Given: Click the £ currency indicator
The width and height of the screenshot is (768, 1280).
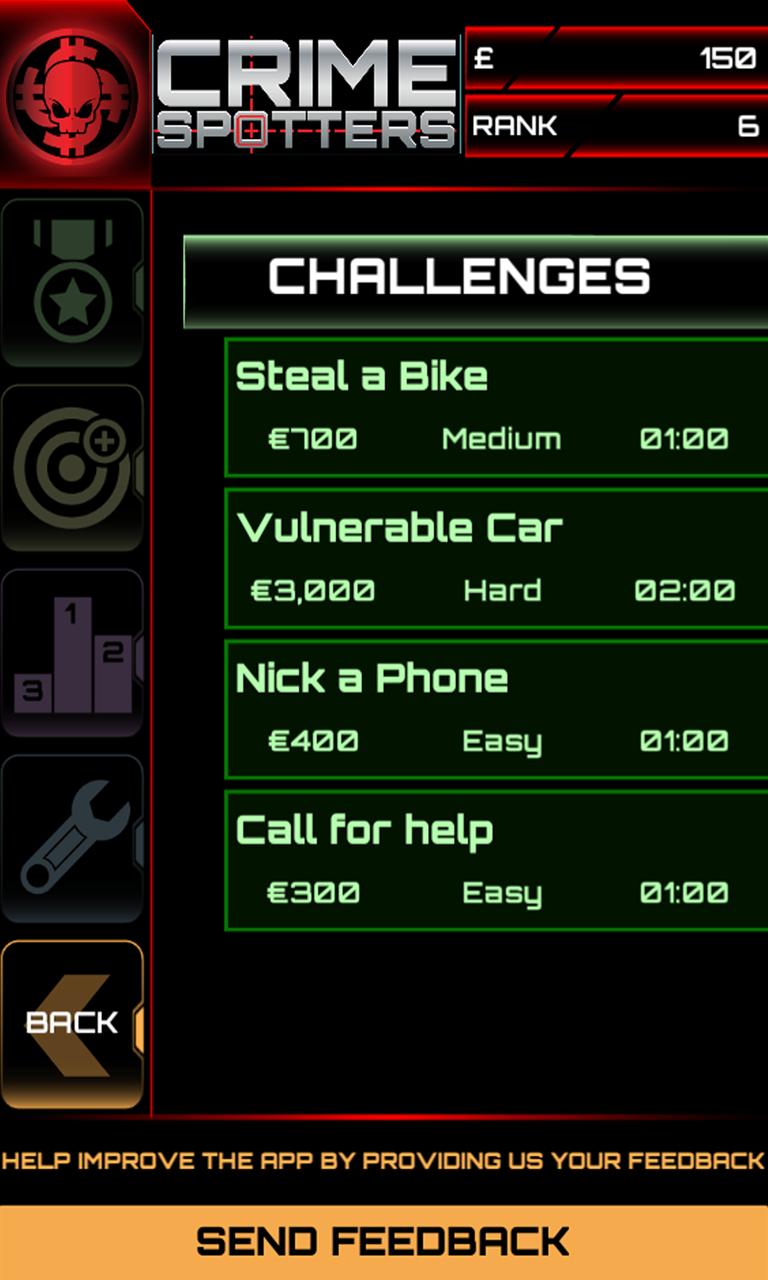Looking at the screenshot, I should (484, 60).
